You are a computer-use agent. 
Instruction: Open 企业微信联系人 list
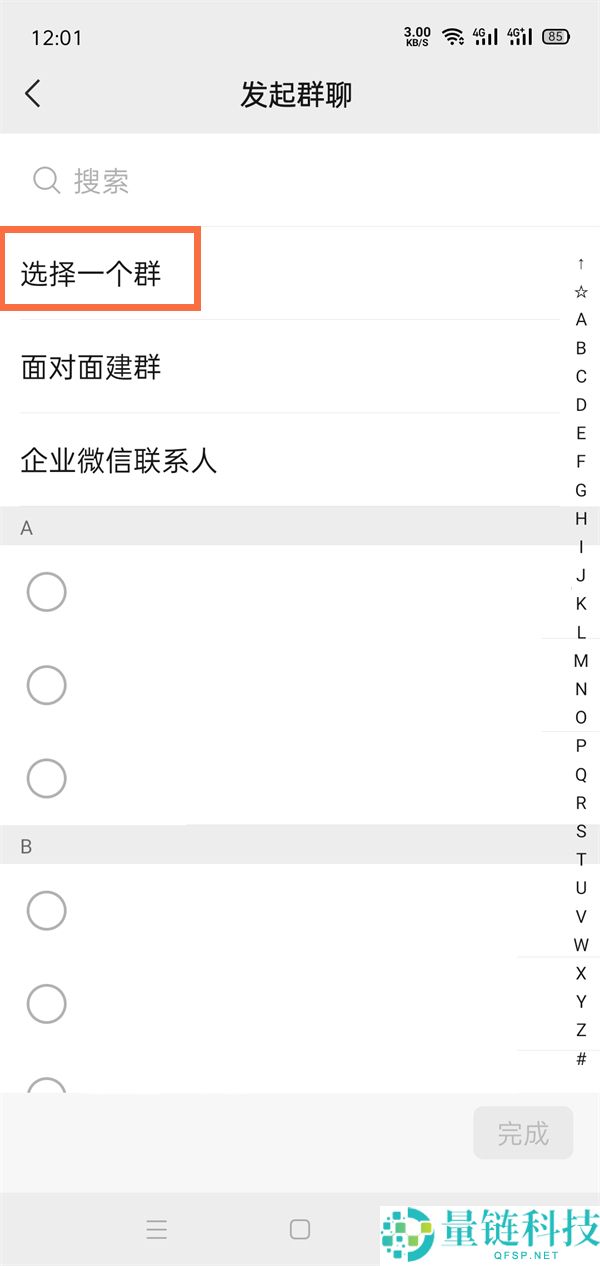point(118,461)
